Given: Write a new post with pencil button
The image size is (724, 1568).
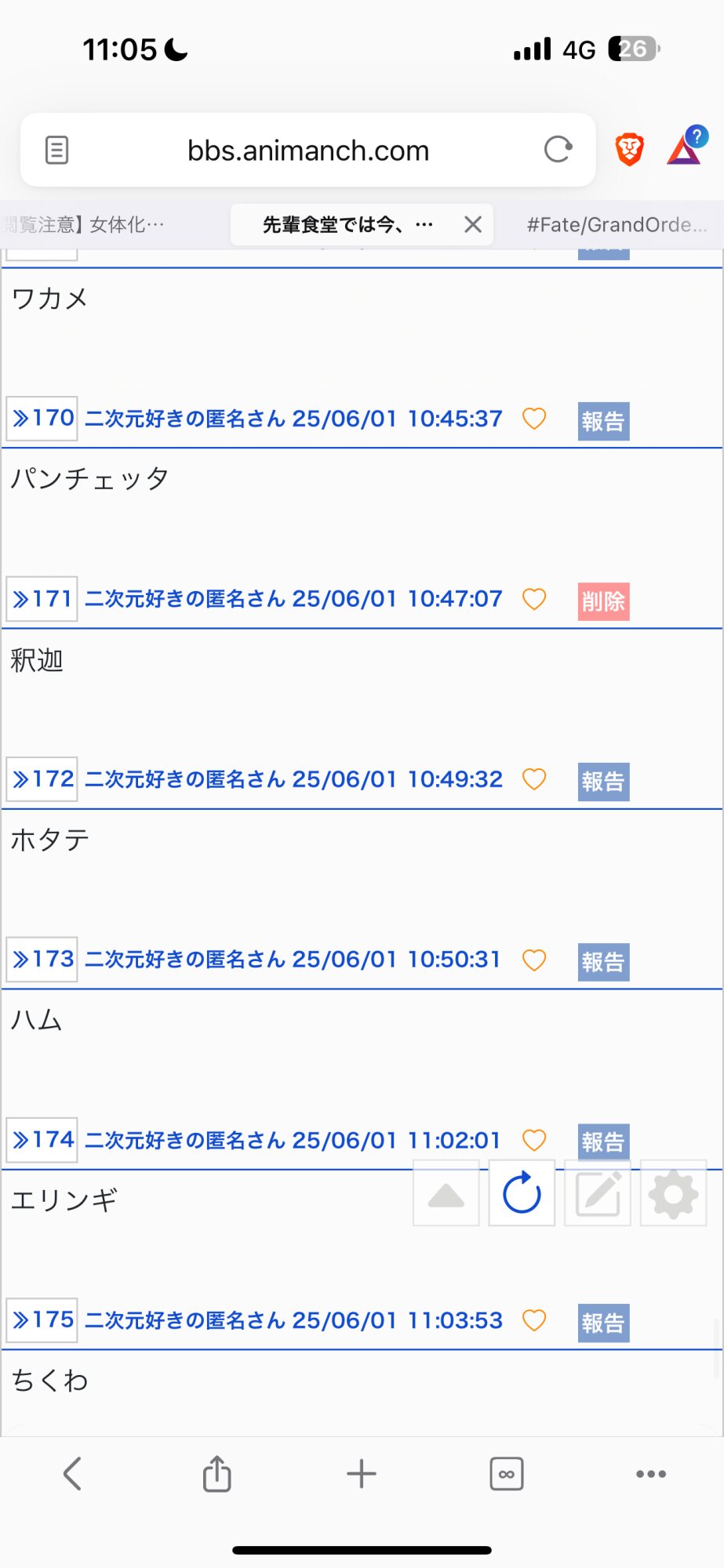Looking at the screenshot, I should 598,1193.
